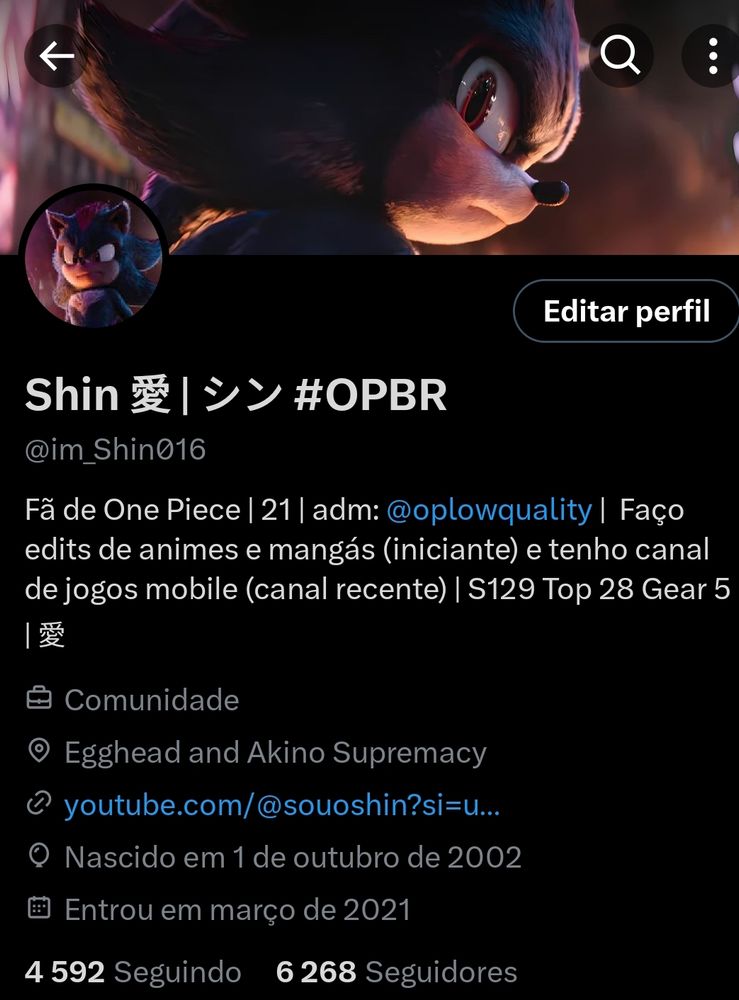Go back using the arrow icon

click(56, 56)
